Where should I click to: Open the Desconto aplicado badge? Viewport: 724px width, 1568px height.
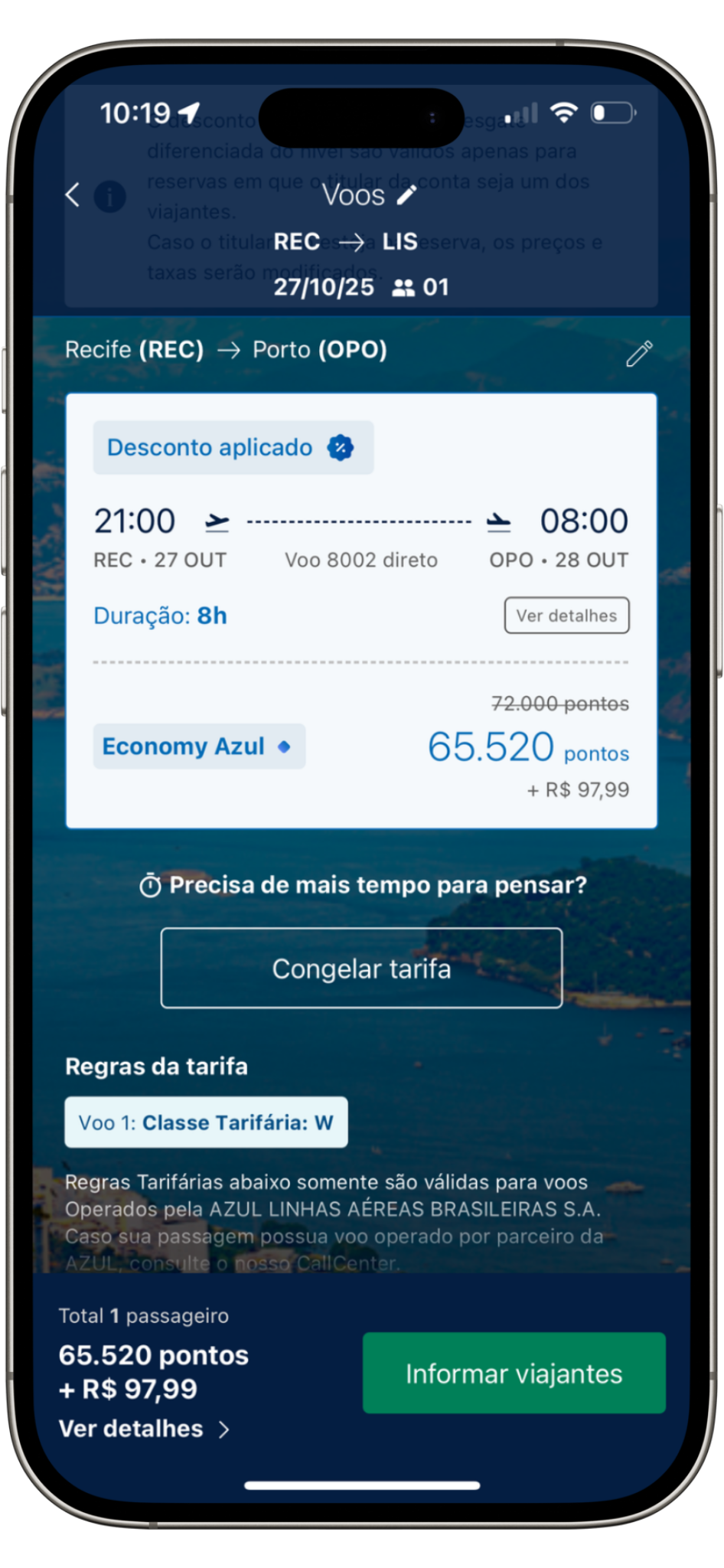233,448
